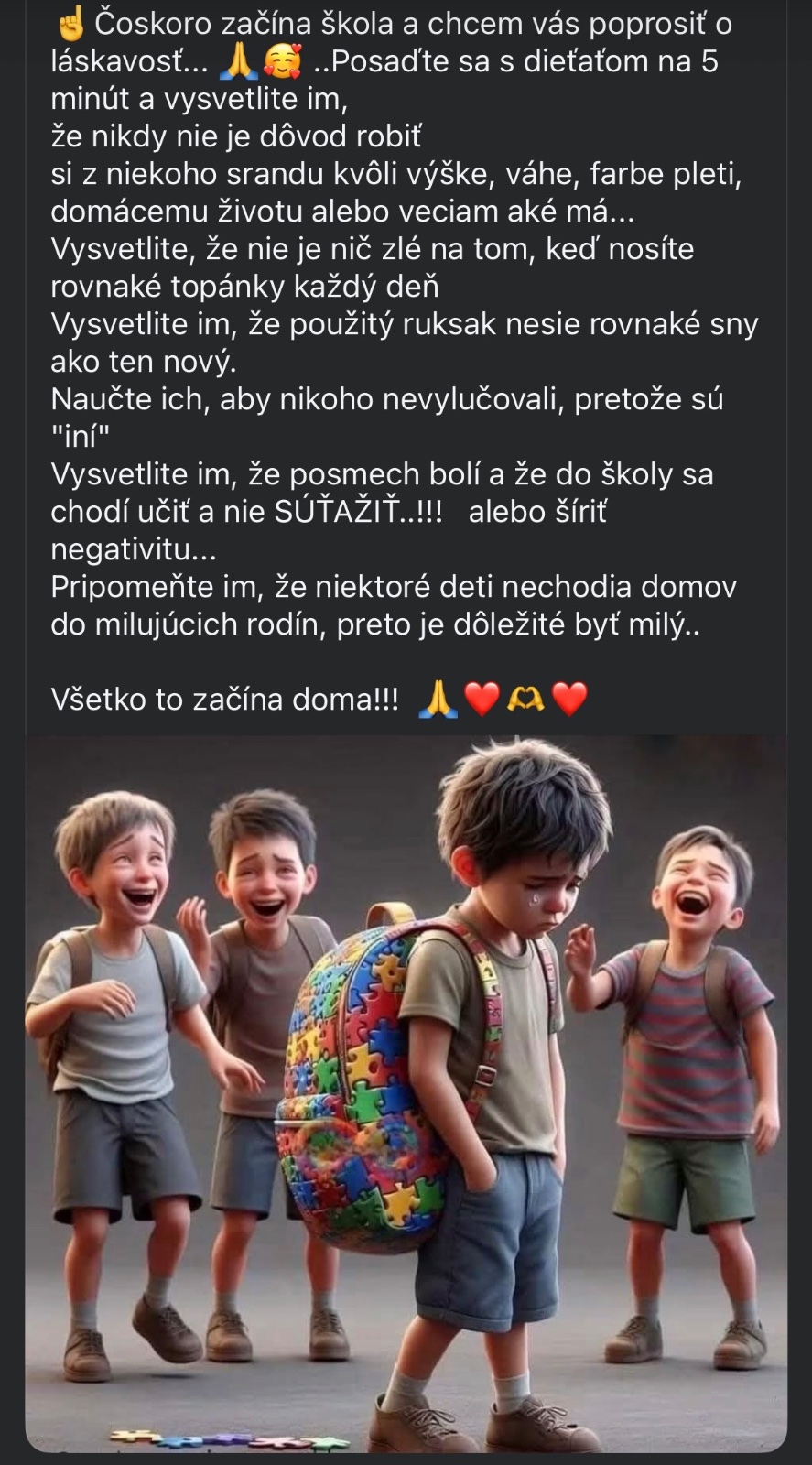
Task: Open the post's photo of the crying boy
Action: coord(406,1093)
